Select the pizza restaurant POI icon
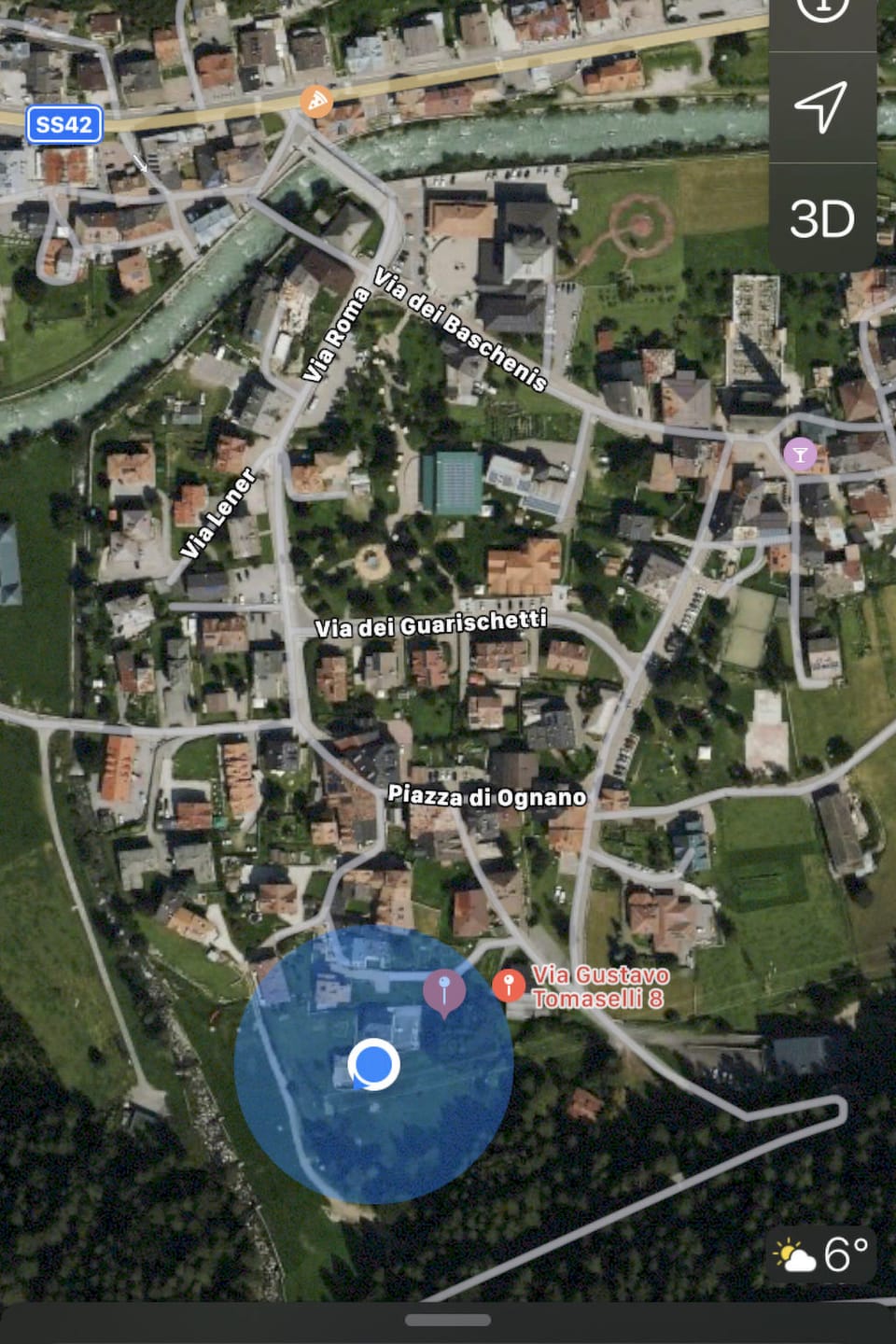Viewport: 896px width, 1344px height. [x=316, y=101]
